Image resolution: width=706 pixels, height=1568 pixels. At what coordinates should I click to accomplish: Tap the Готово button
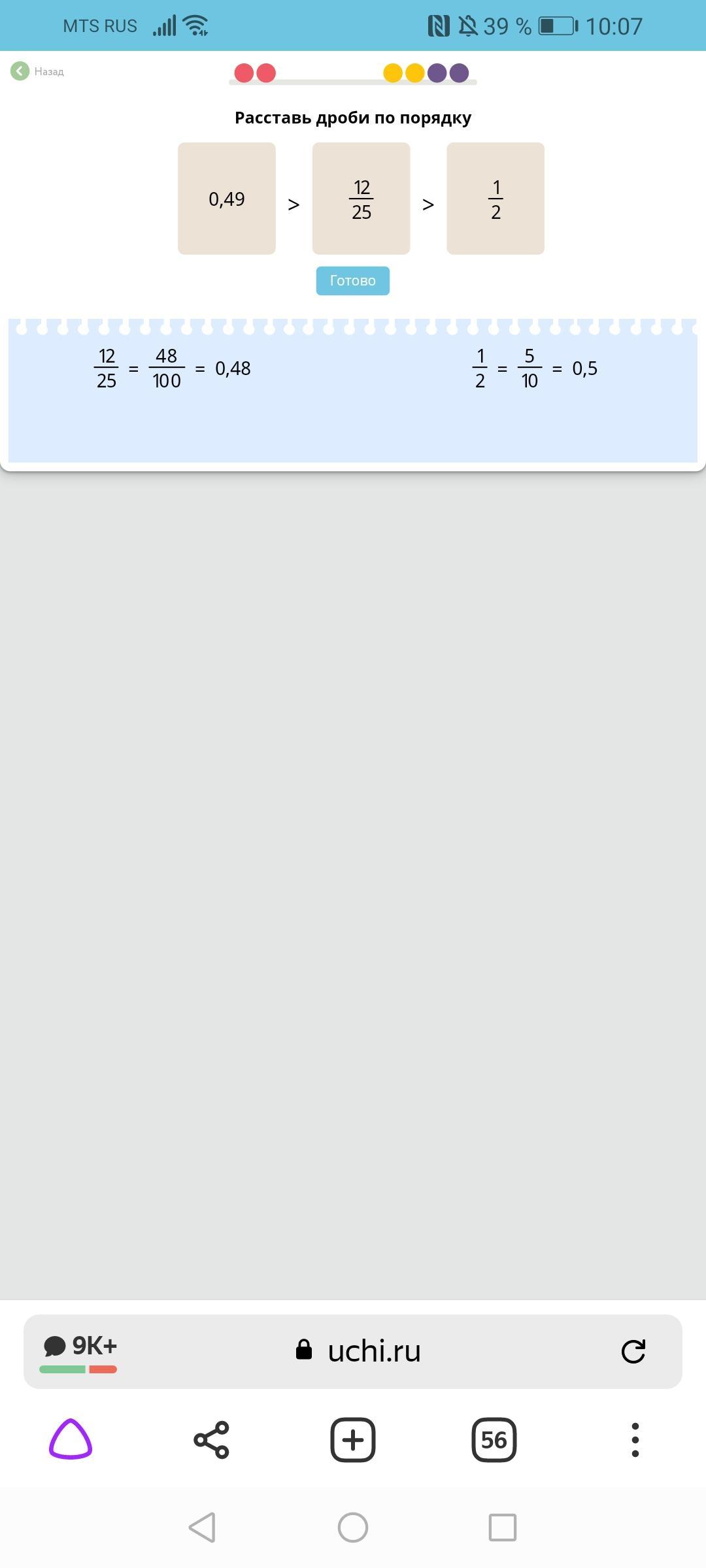tap(352, 281)
